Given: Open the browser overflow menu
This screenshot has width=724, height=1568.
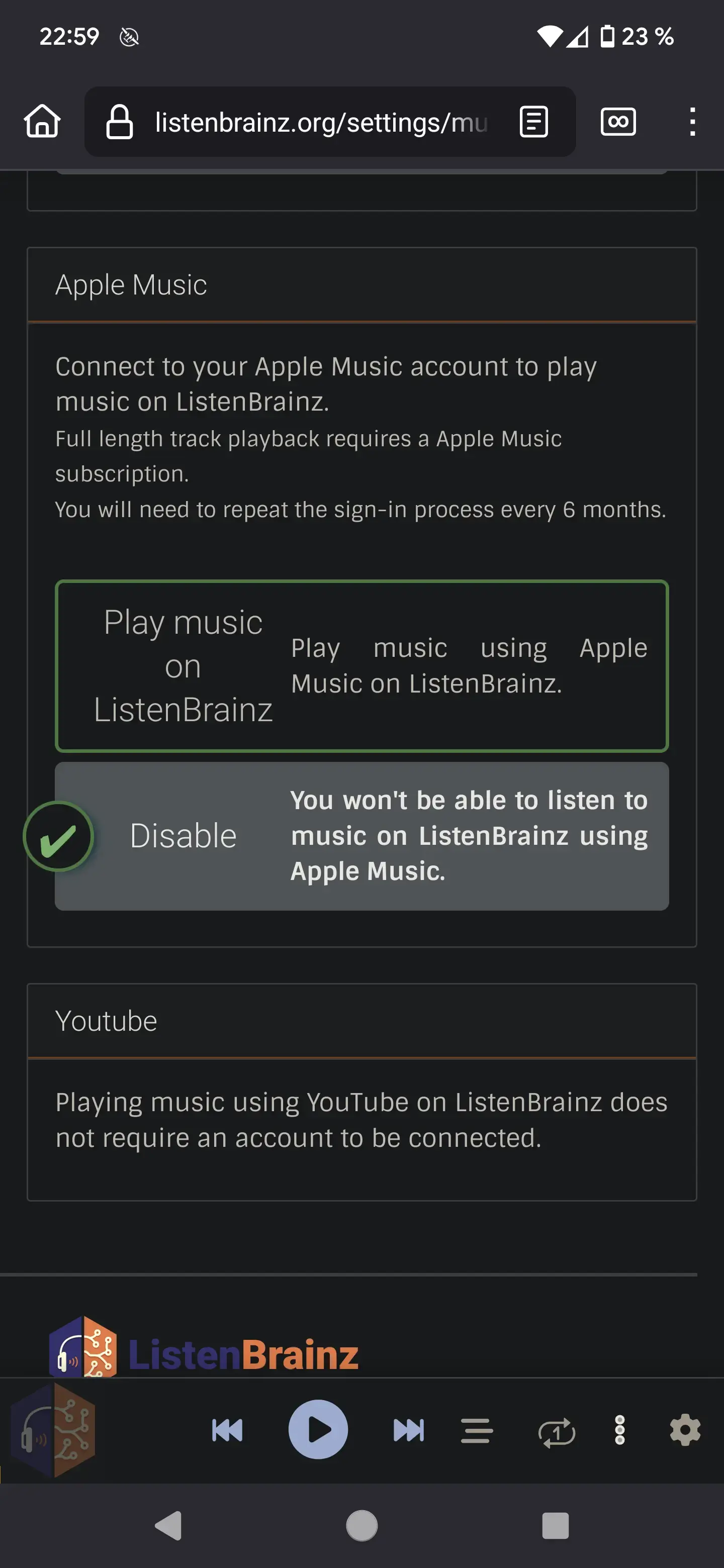Looking at the screenshot, I should pyautogui.click(x=692, y=122).
